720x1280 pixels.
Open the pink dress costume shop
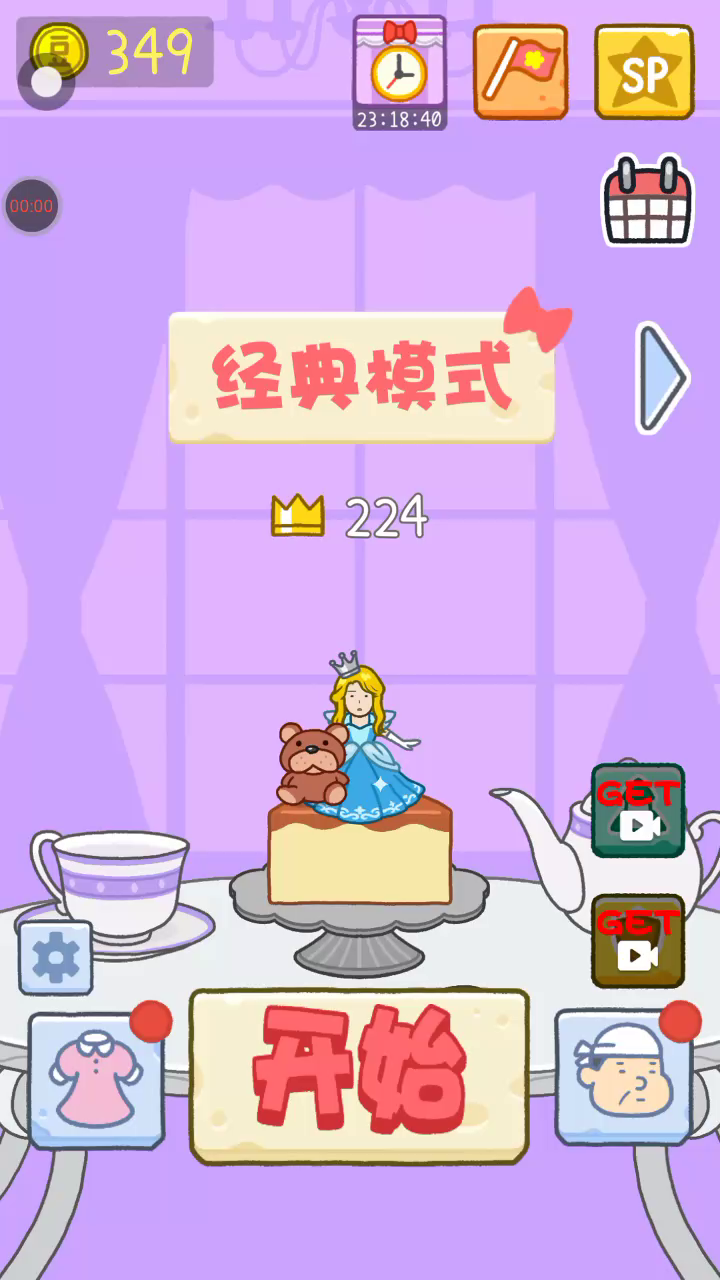click(x=96, y=1080)
